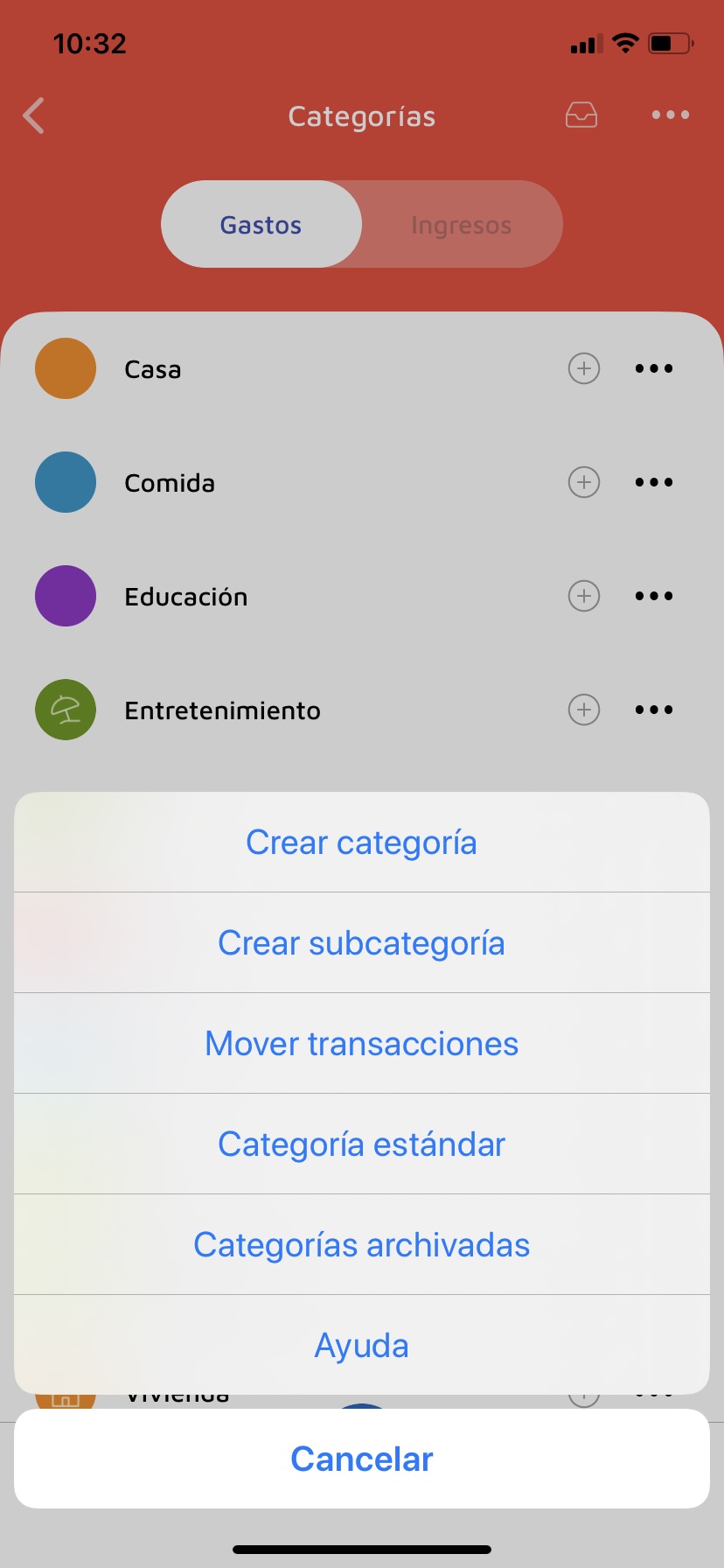The width and height of the screenshot is (724, 1568).
Task: Tap the plus icon beside Entretenimiento
Action: coord(584,710)
